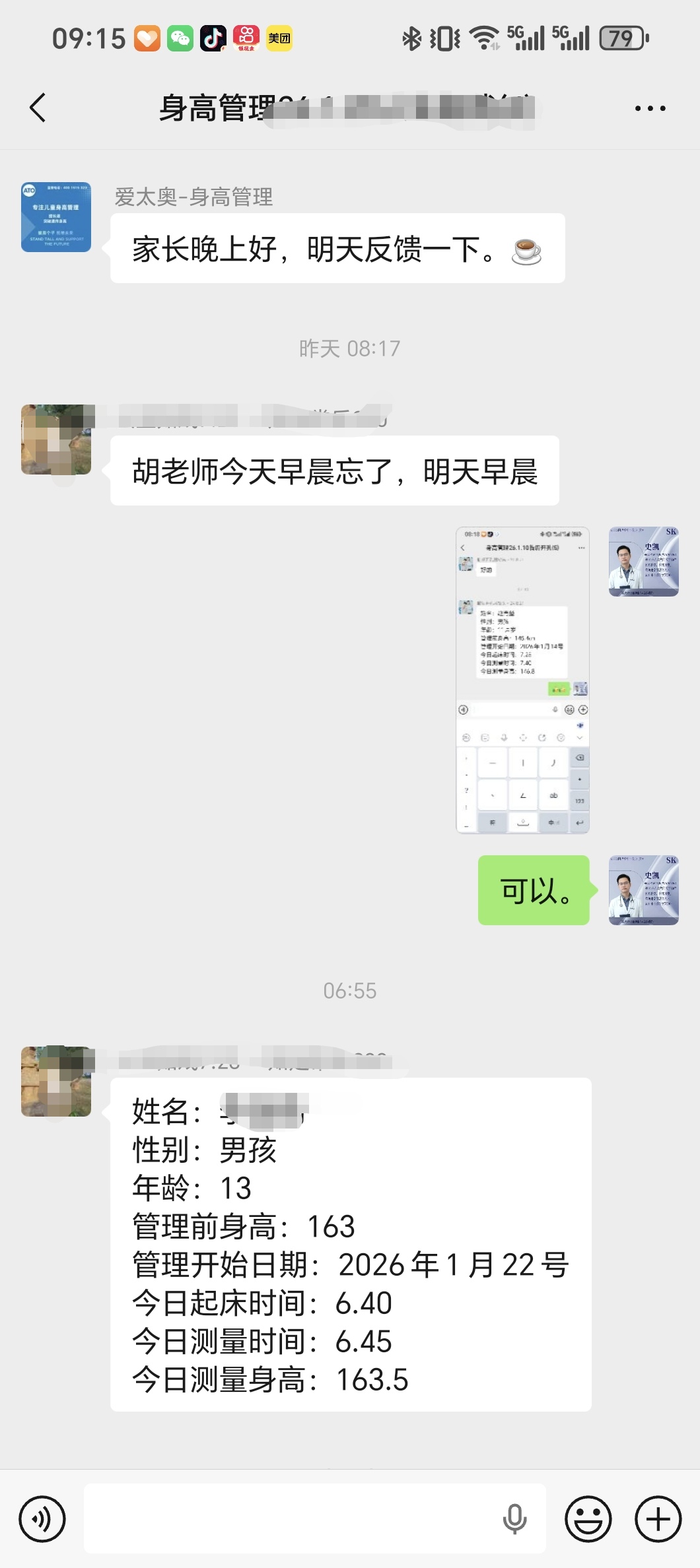Open the plus attachments menu
Viewport: 700px width, 1568px height.
pyautogui.click(x=658, y=1519)
